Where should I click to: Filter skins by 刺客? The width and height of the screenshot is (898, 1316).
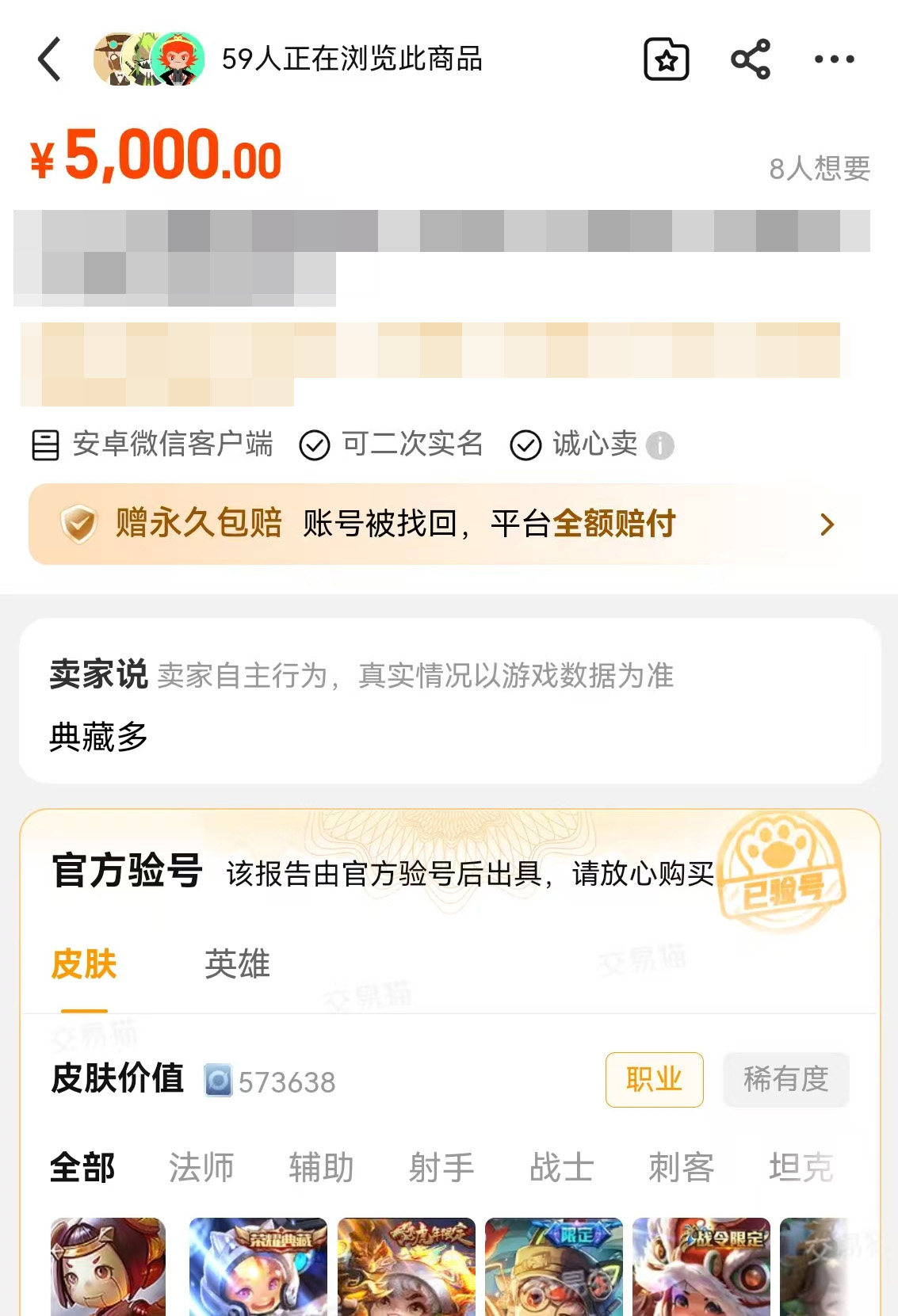point(681,1168)
